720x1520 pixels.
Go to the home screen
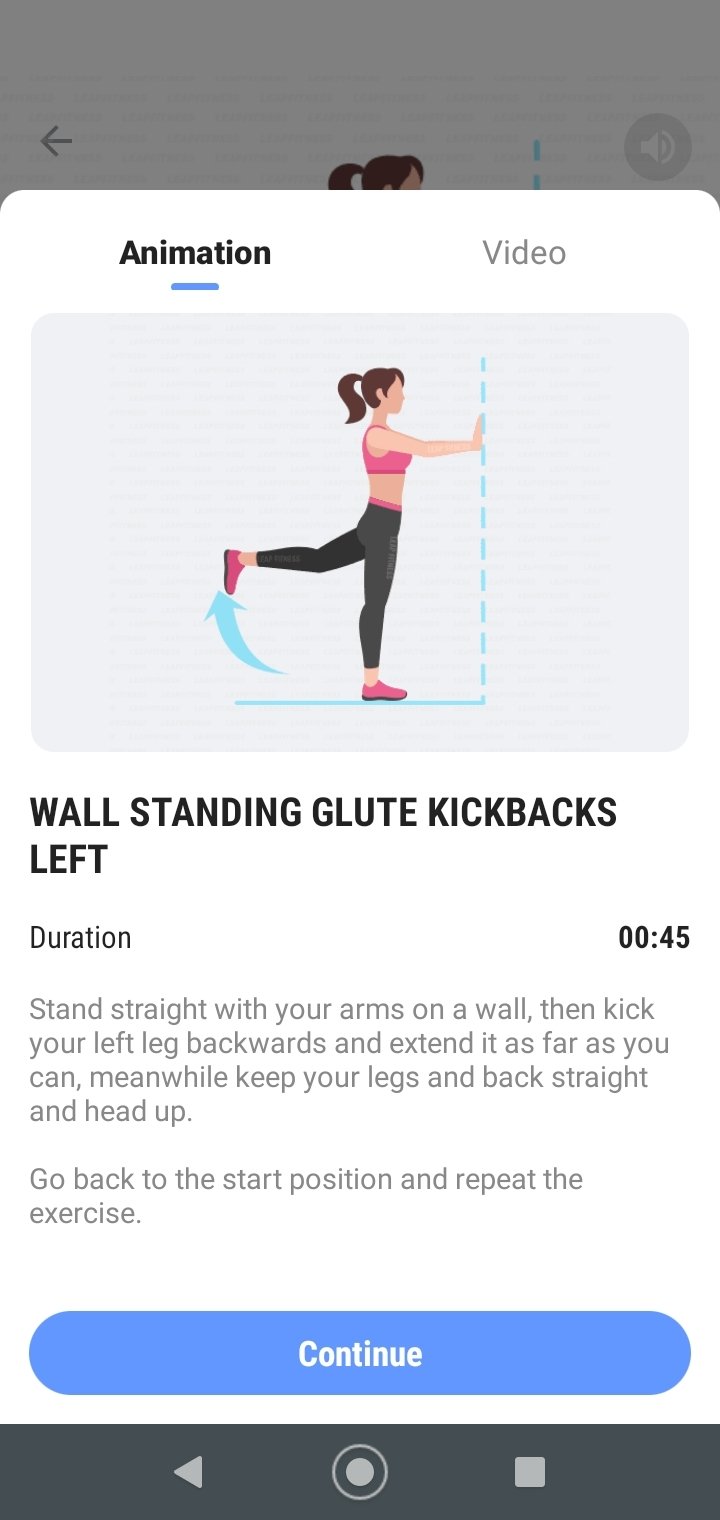click(360, 1472)
